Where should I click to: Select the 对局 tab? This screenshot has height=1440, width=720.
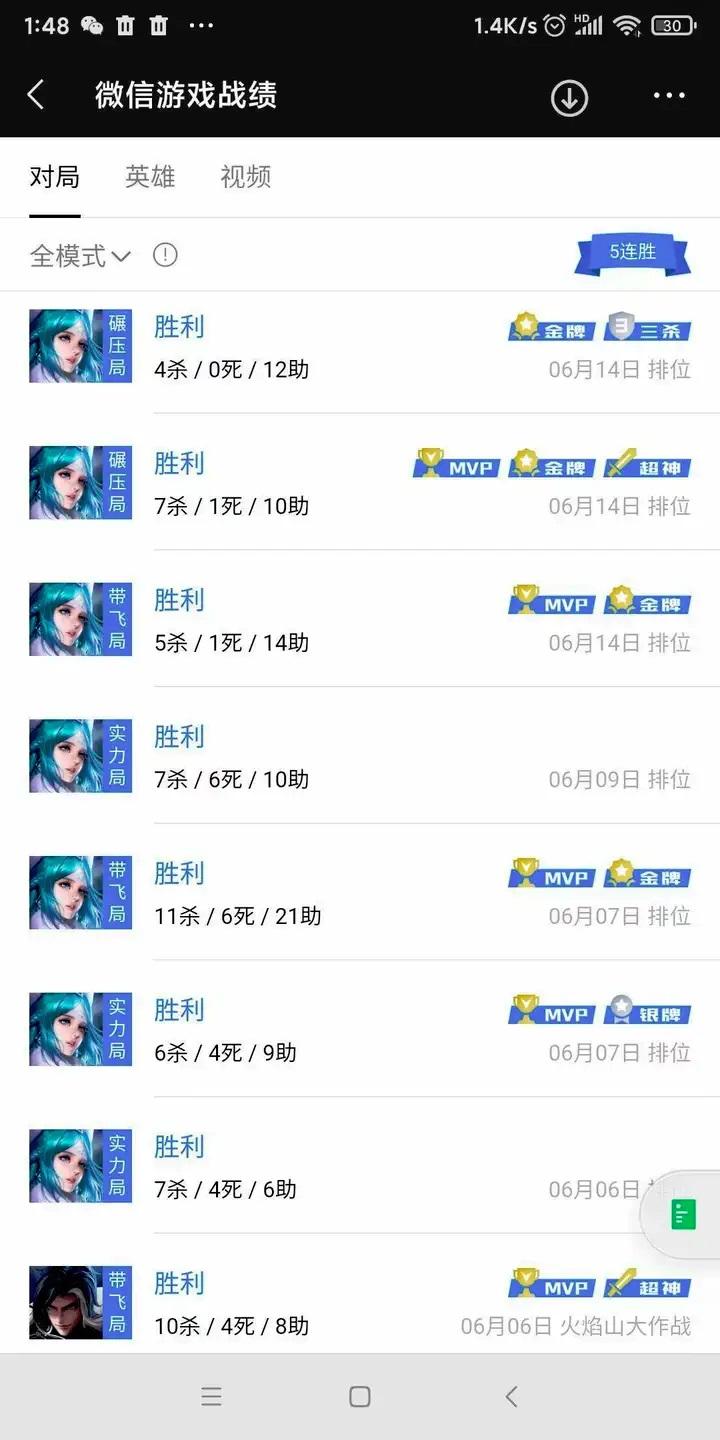(x=54, y=177)
